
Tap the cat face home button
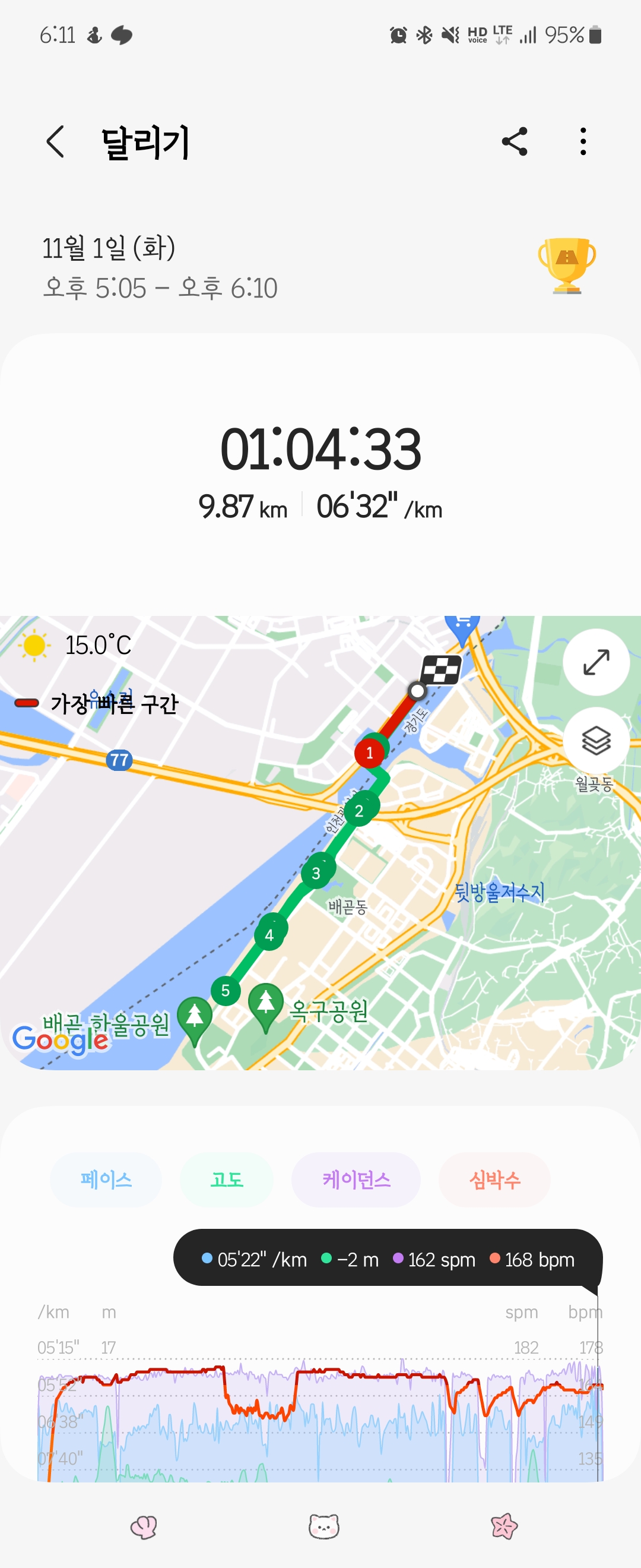(x=323, y=1526)
